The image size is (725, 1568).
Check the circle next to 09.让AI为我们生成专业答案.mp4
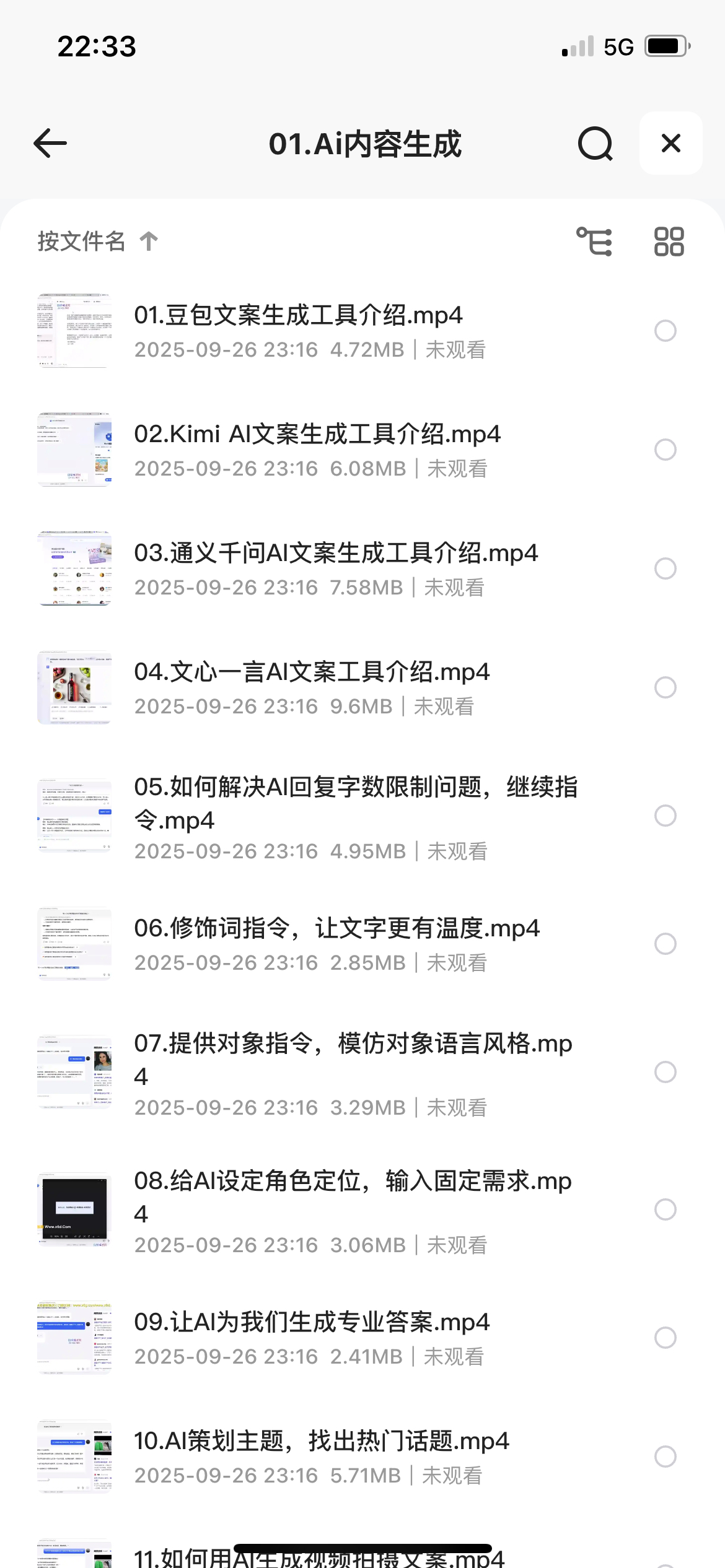click(665, 1338)
